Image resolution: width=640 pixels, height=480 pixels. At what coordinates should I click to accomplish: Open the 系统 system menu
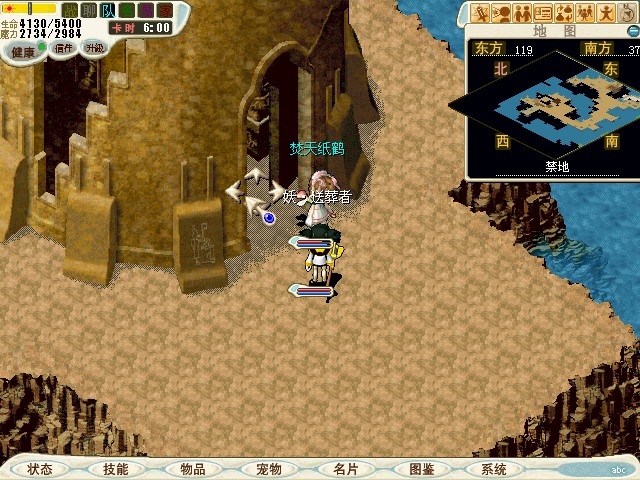coord(494,469)
